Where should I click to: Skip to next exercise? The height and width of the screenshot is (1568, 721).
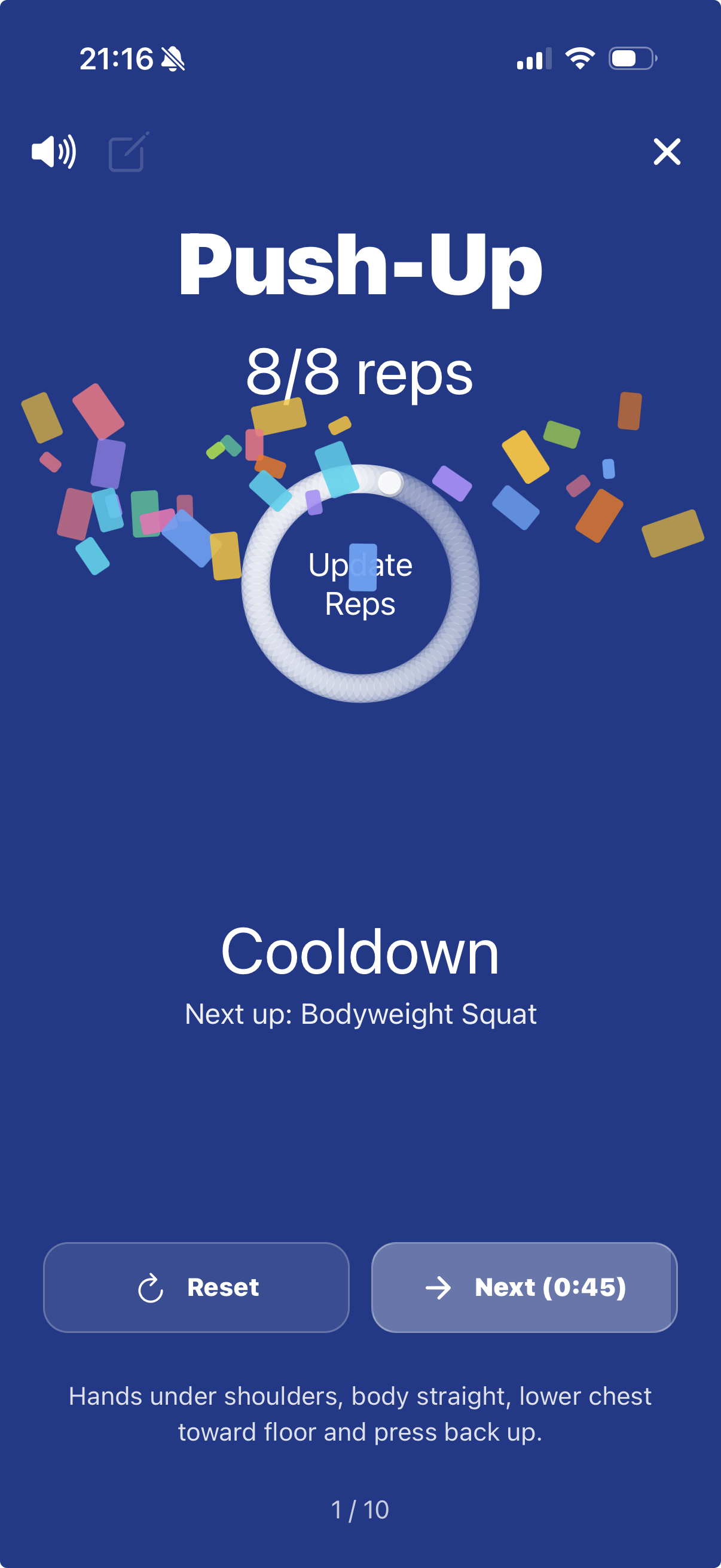pyautogui.click(x=524, y=1287)
